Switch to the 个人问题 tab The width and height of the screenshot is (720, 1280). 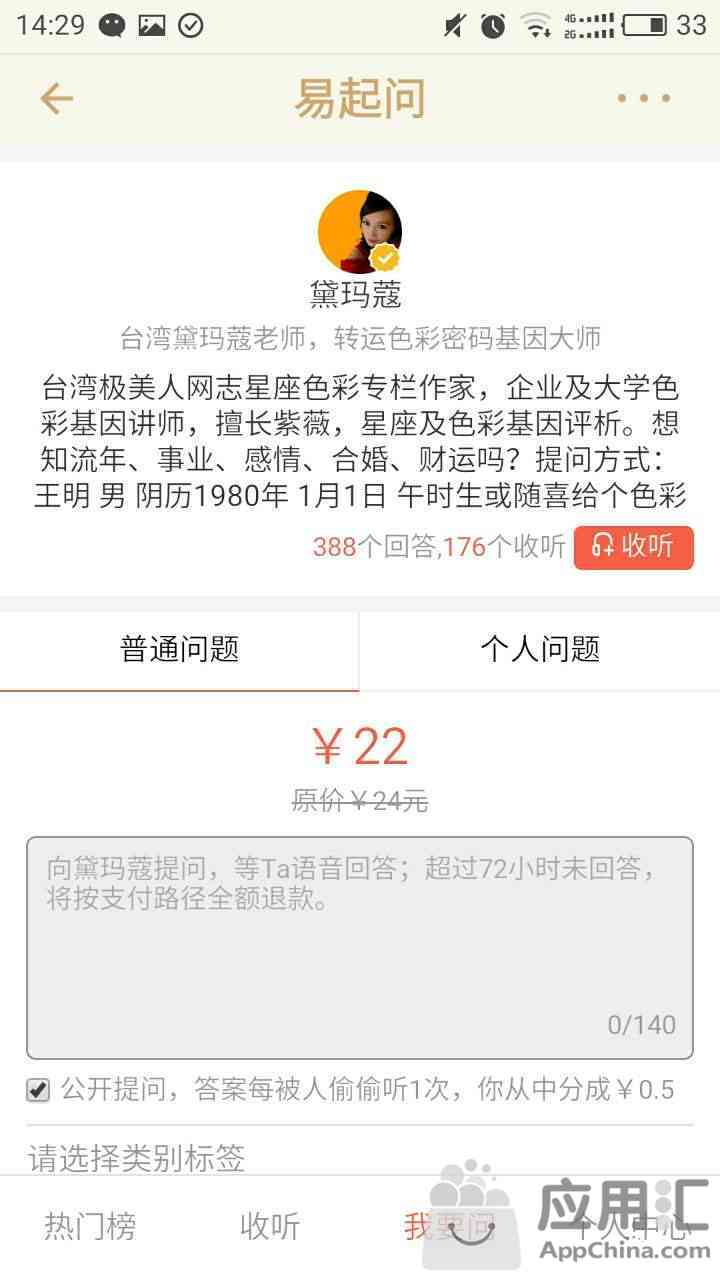(540, 650)
